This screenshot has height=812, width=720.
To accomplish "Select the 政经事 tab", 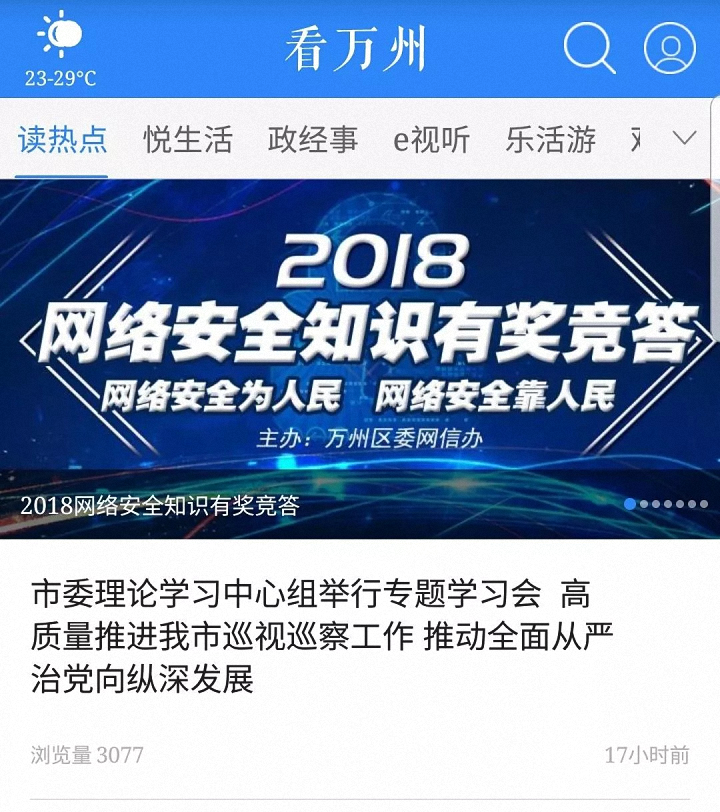I will pos(313,139).
